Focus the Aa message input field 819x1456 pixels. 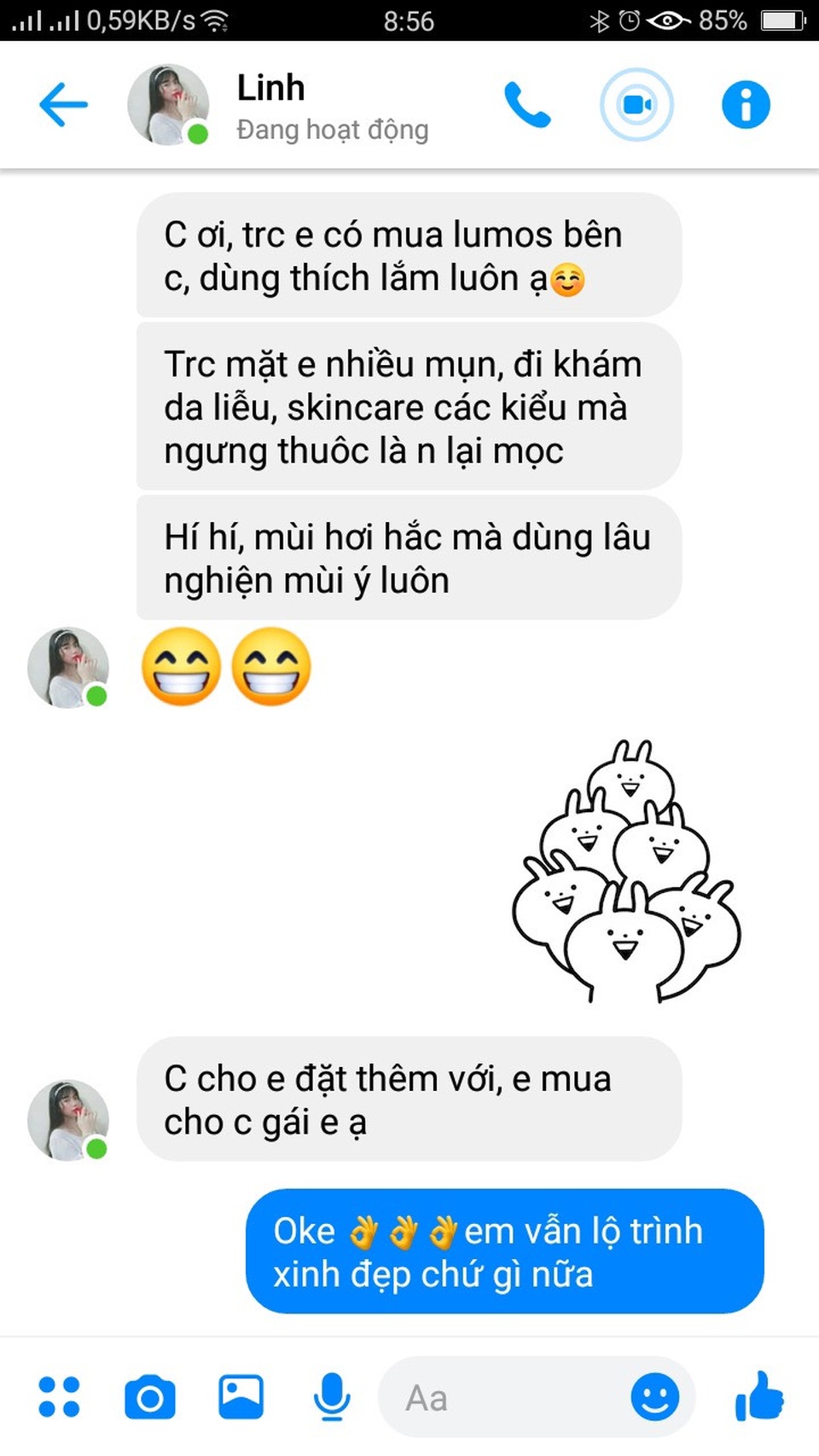[503, 1398]
